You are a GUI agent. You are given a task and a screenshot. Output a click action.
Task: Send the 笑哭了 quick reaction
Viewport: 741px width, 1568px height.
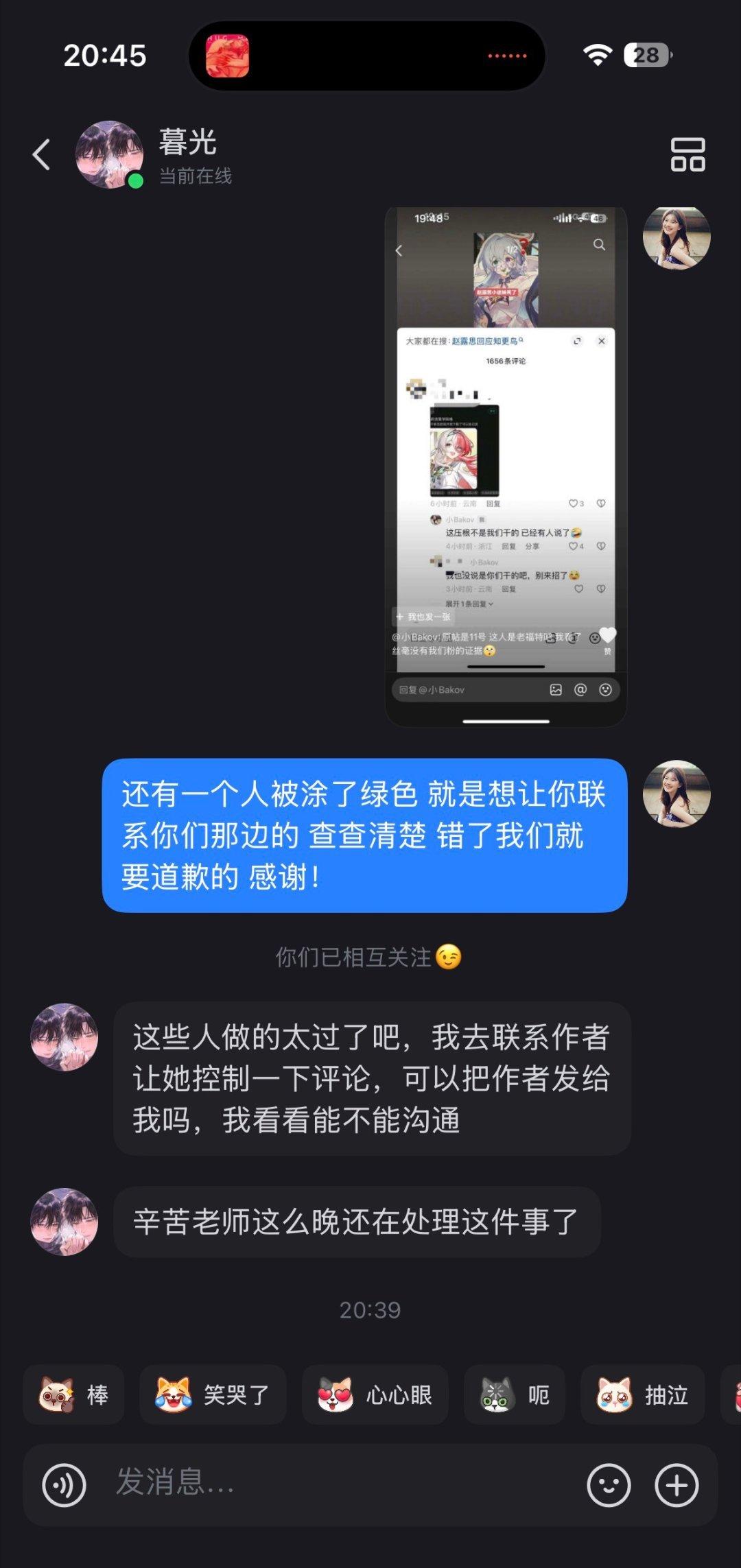pyautogui.click(x=213, y=1394)
